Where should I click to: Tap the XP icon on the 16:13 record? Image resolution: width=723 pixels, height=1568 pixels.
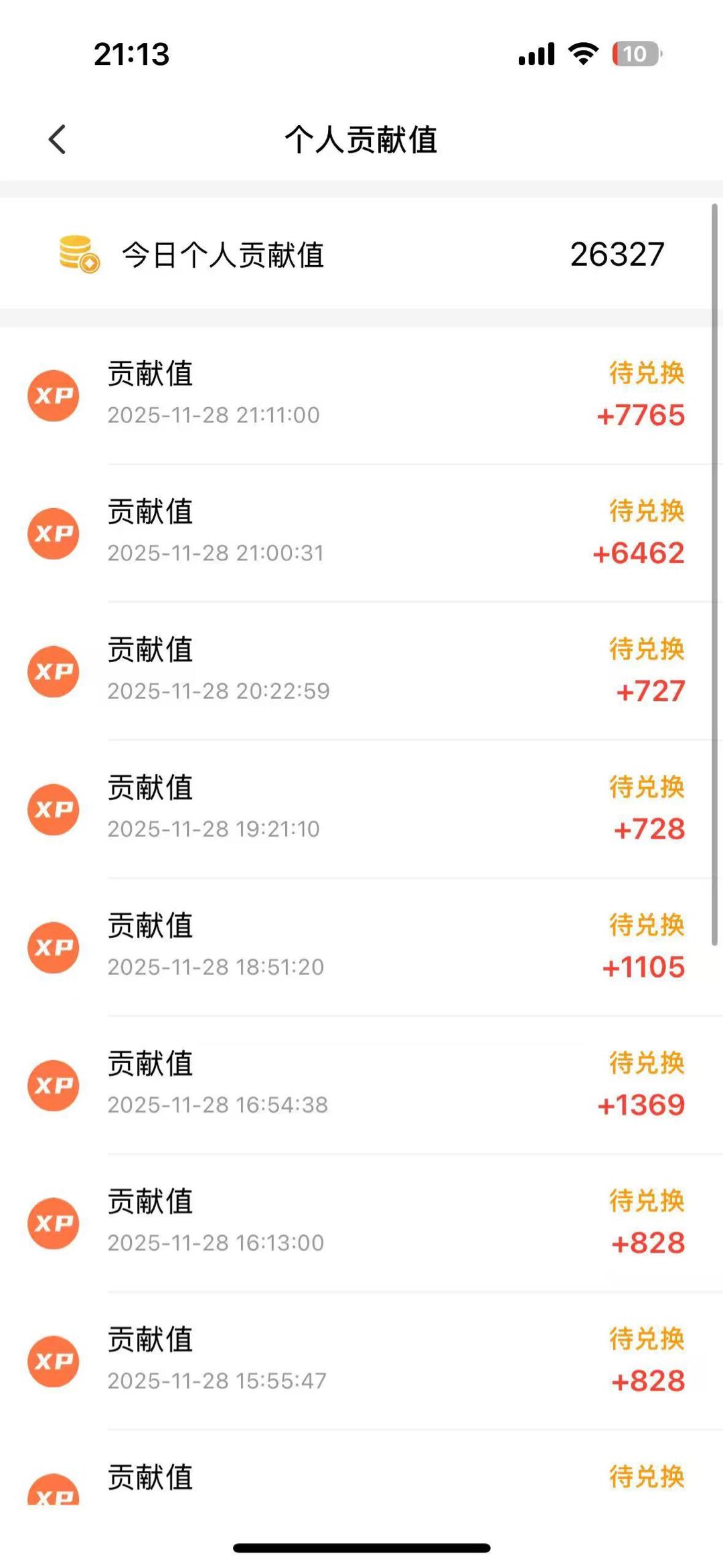coord(54,1224)
